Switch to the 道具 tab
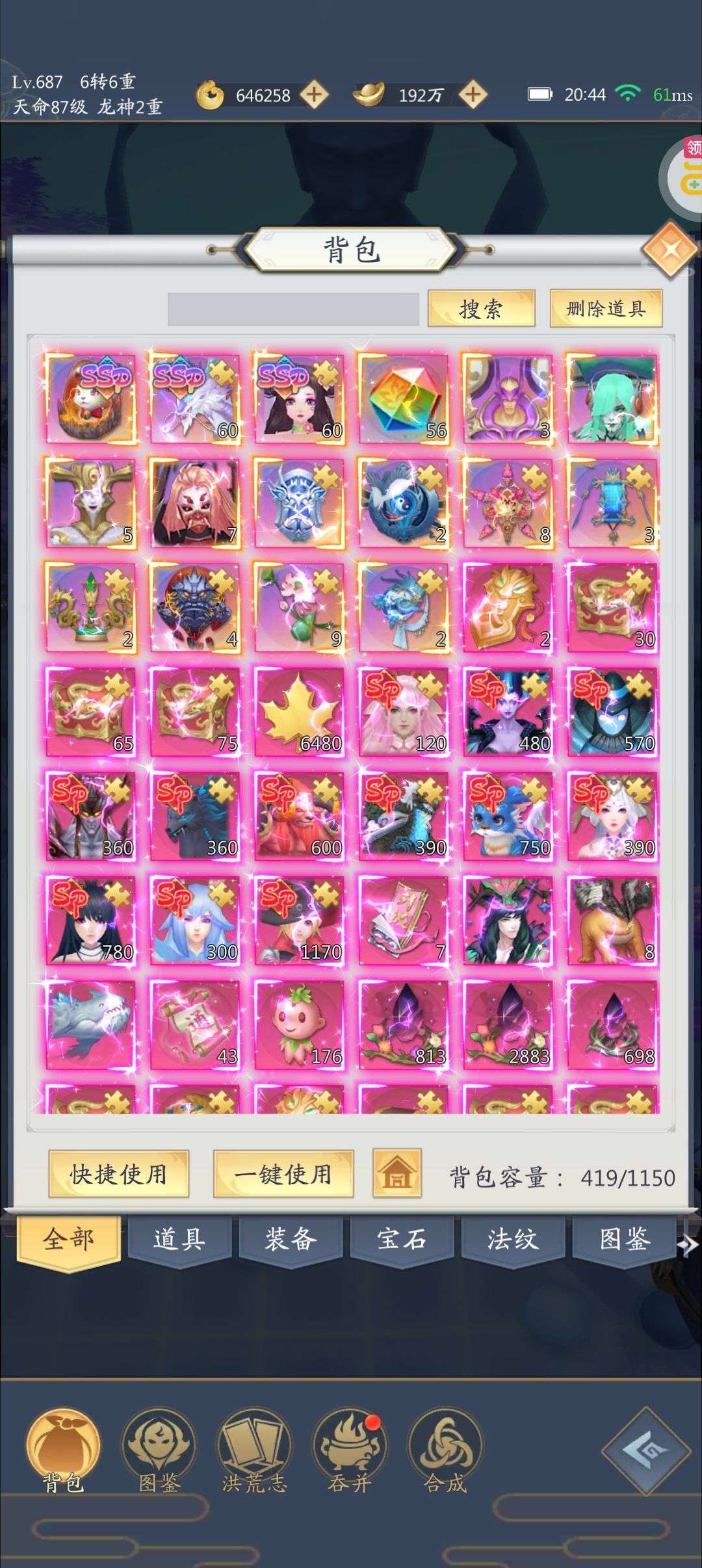702x1568 pixels. click(x=179, y=1239)
